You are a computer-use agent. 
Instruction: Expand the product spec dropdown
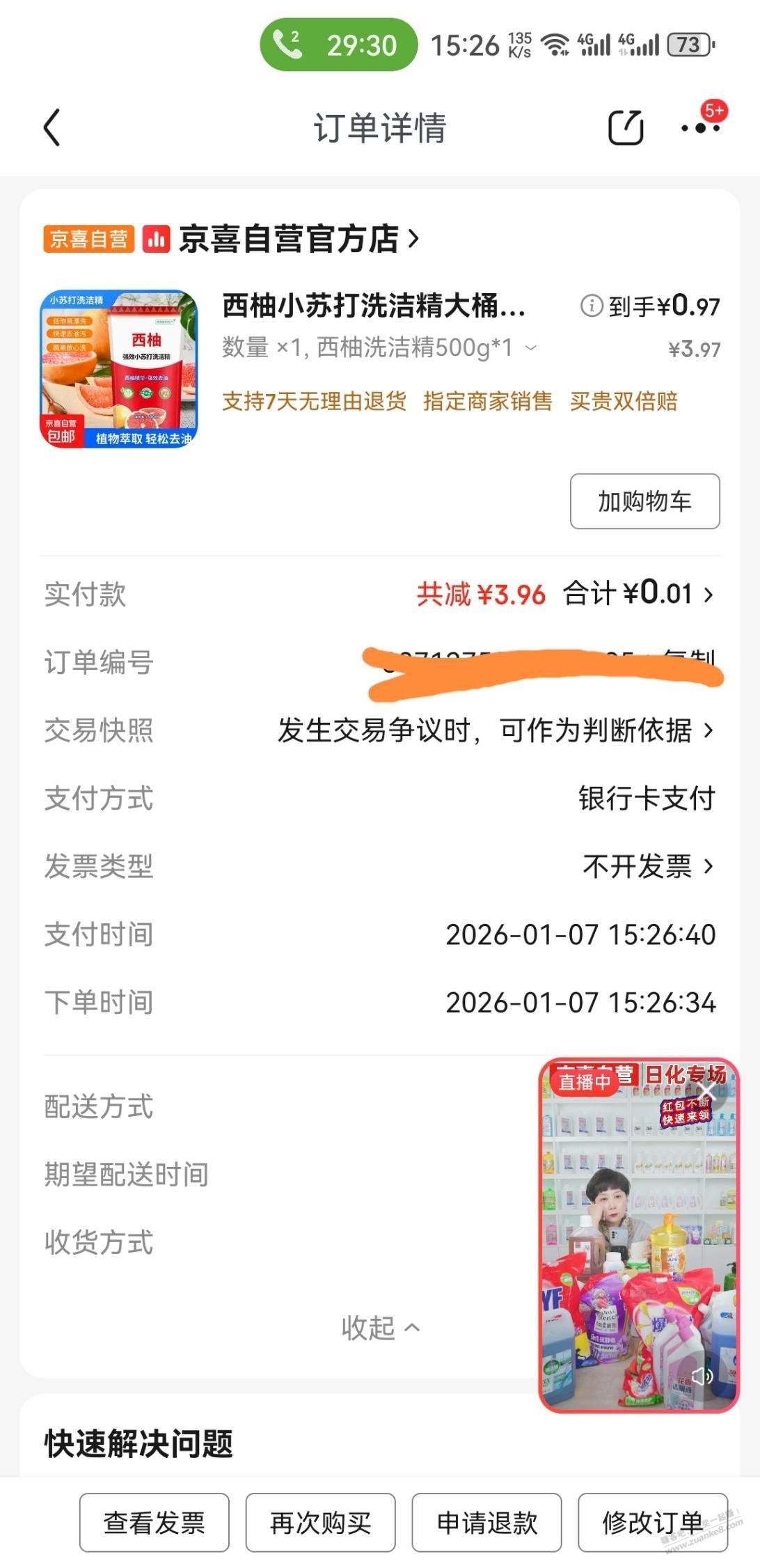530,347
